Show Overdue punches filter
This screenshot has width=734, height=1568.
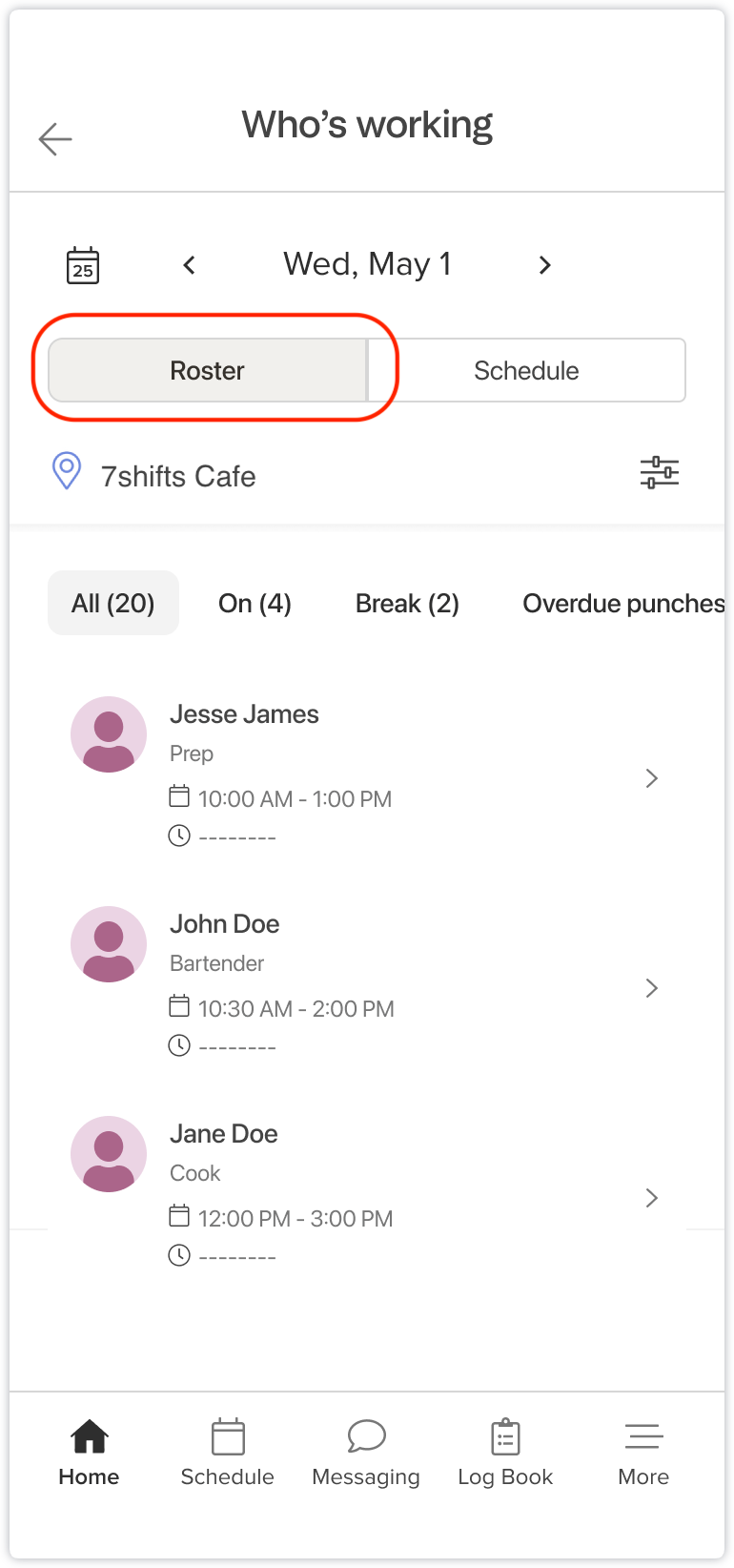tap(622, 603)
